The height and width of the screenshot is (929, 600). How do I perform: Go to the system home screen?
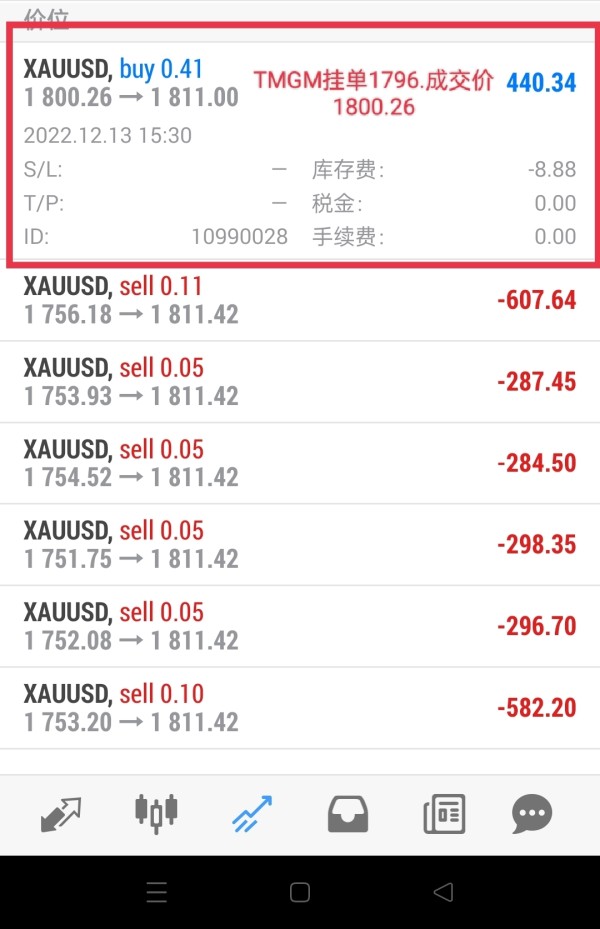tap(300, 892)
